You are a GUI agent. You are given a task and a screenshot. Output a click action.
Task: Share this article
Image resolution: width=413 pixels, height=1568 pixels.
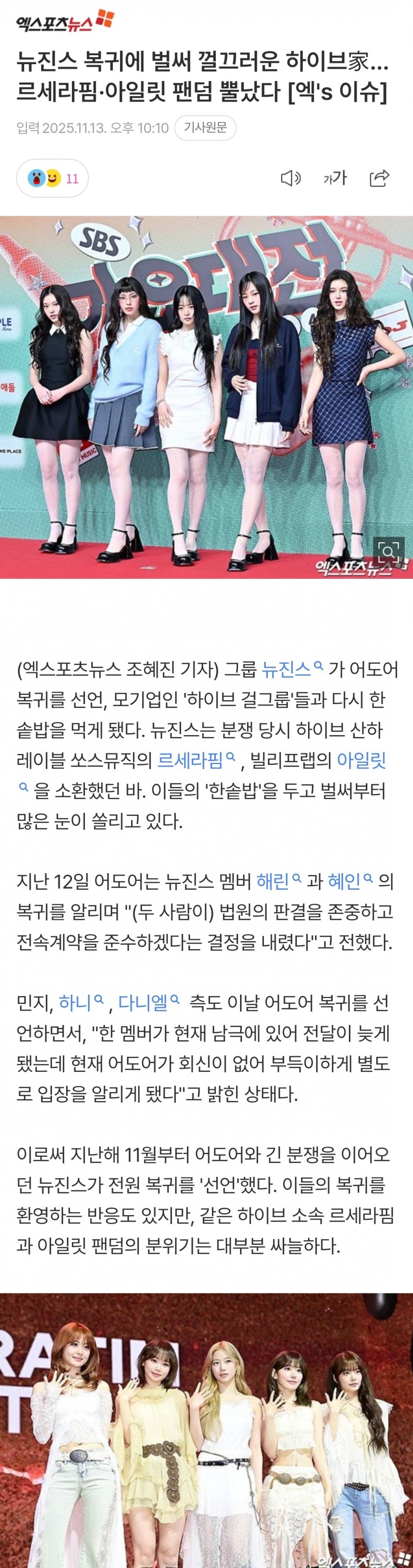click(x=379, y=178)
